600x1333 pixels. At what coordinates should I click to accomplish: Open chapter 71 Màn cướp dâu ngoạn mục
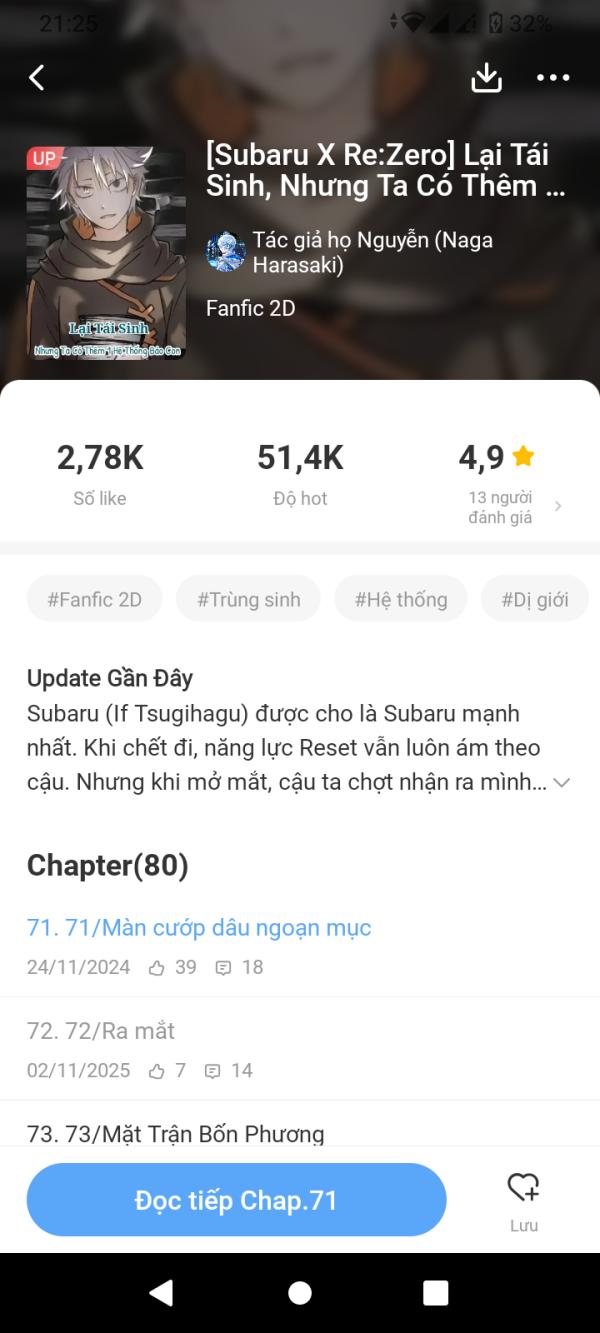pyautogui.click(x=199, y=928)
